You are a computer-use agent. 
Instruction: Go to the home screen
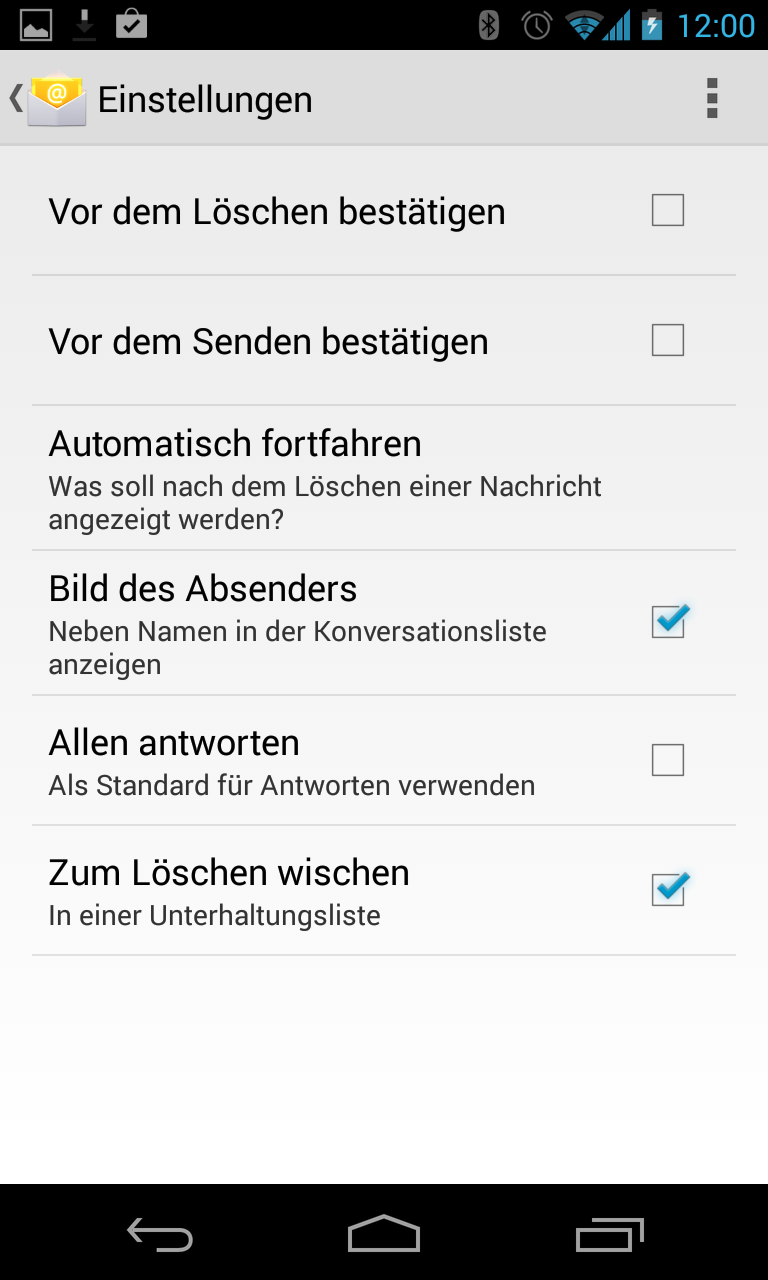(384, 1235)
